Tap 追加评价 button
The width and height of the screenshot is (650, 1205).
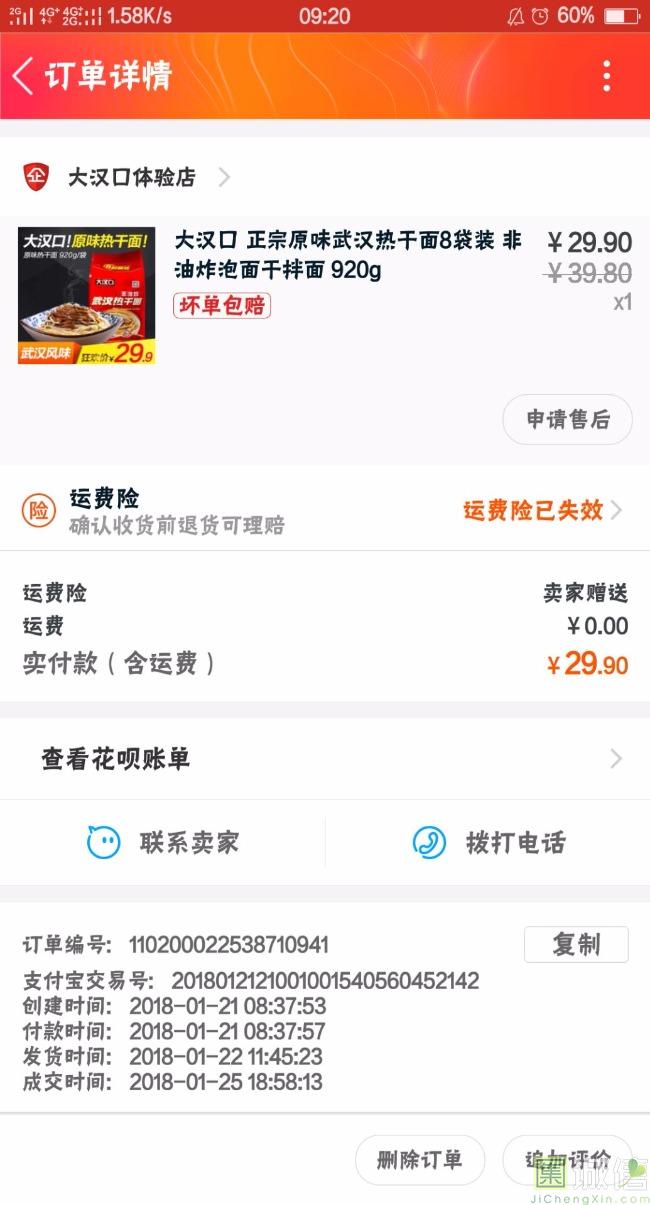567,1160
